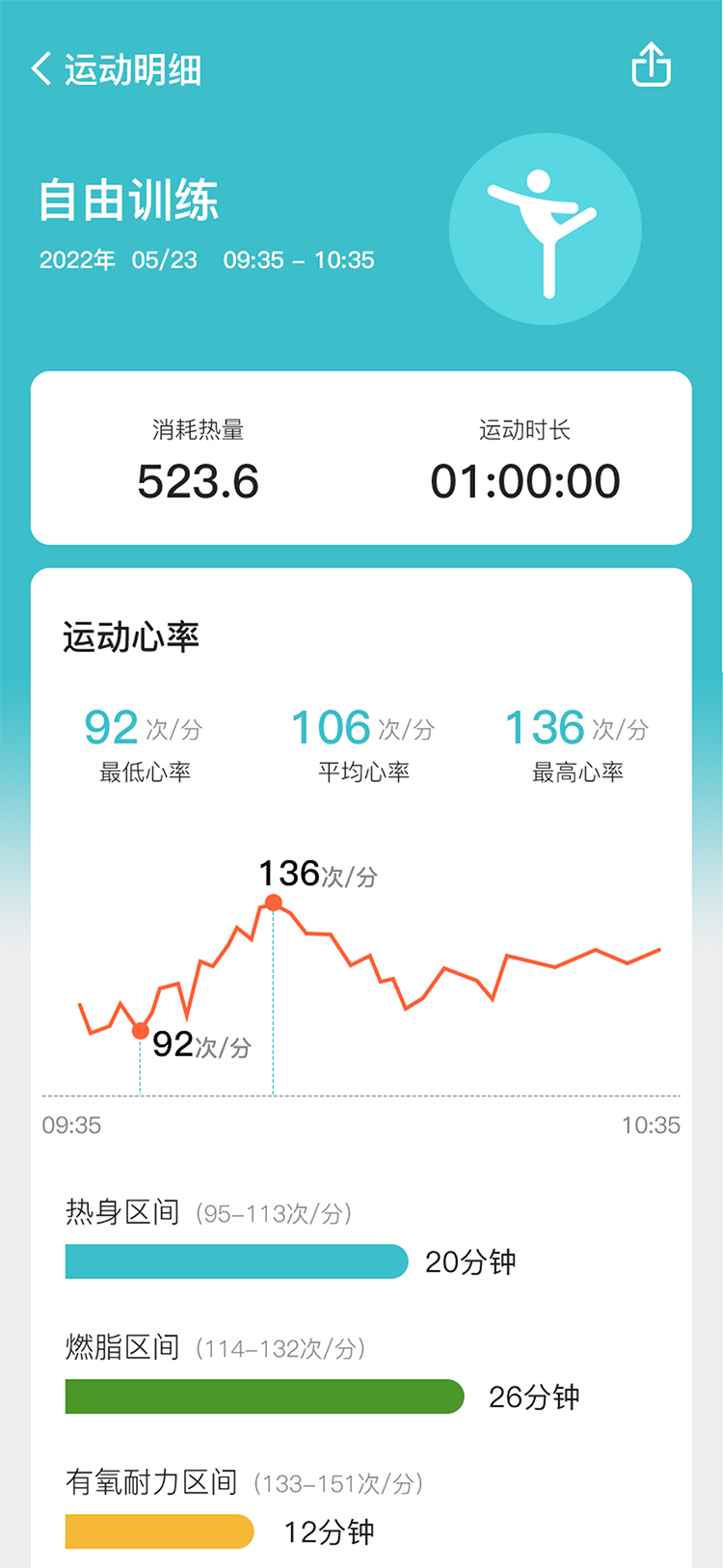Tap the 自由训练 workout title
Image resolution: width=723 pixels, height=1568 pixels.
pyautogui.click(x=129, y=200)
